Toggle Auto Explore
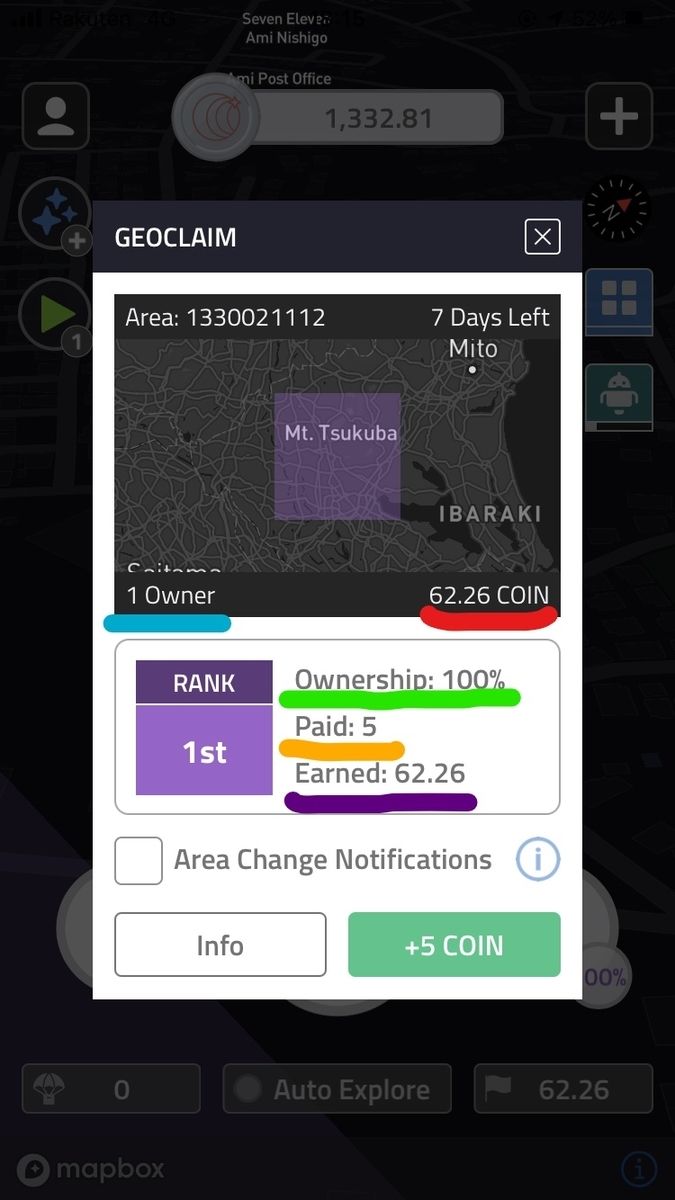The width and height of the screenshot is (675, 1200). pyautogui.click(x=337, y=1090)
